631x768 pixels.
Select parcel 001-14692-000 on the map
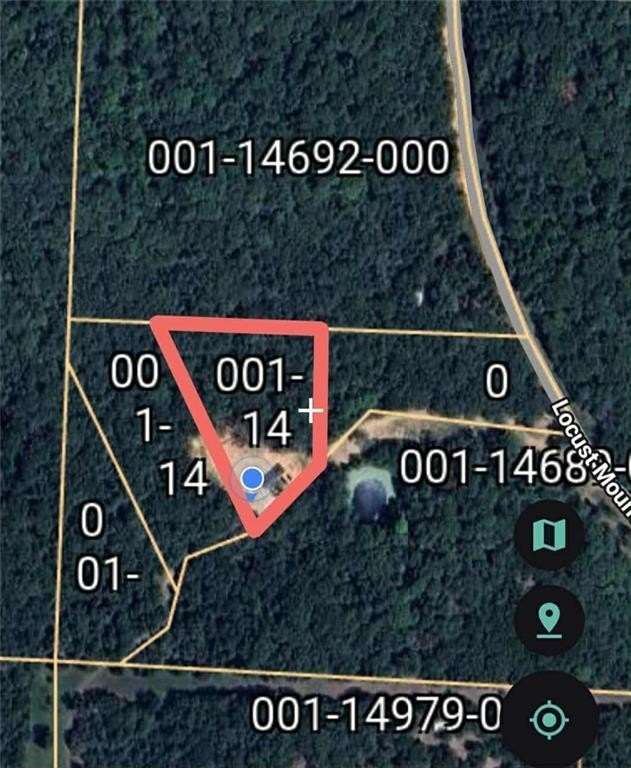pos(298,158)
